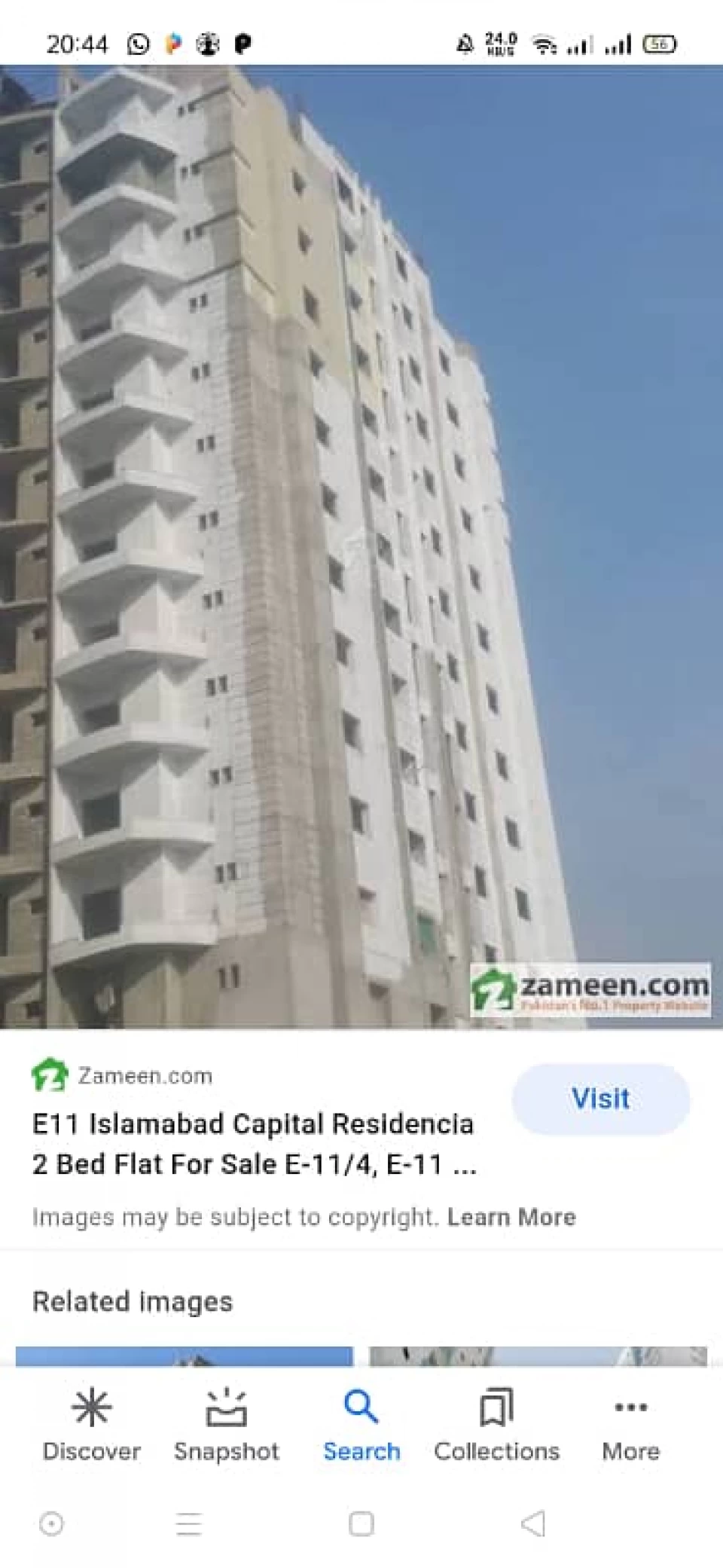This screenshot has width=723, height=1568.
Task: Open the Snapshot tab
Action: coord(226,1425)
